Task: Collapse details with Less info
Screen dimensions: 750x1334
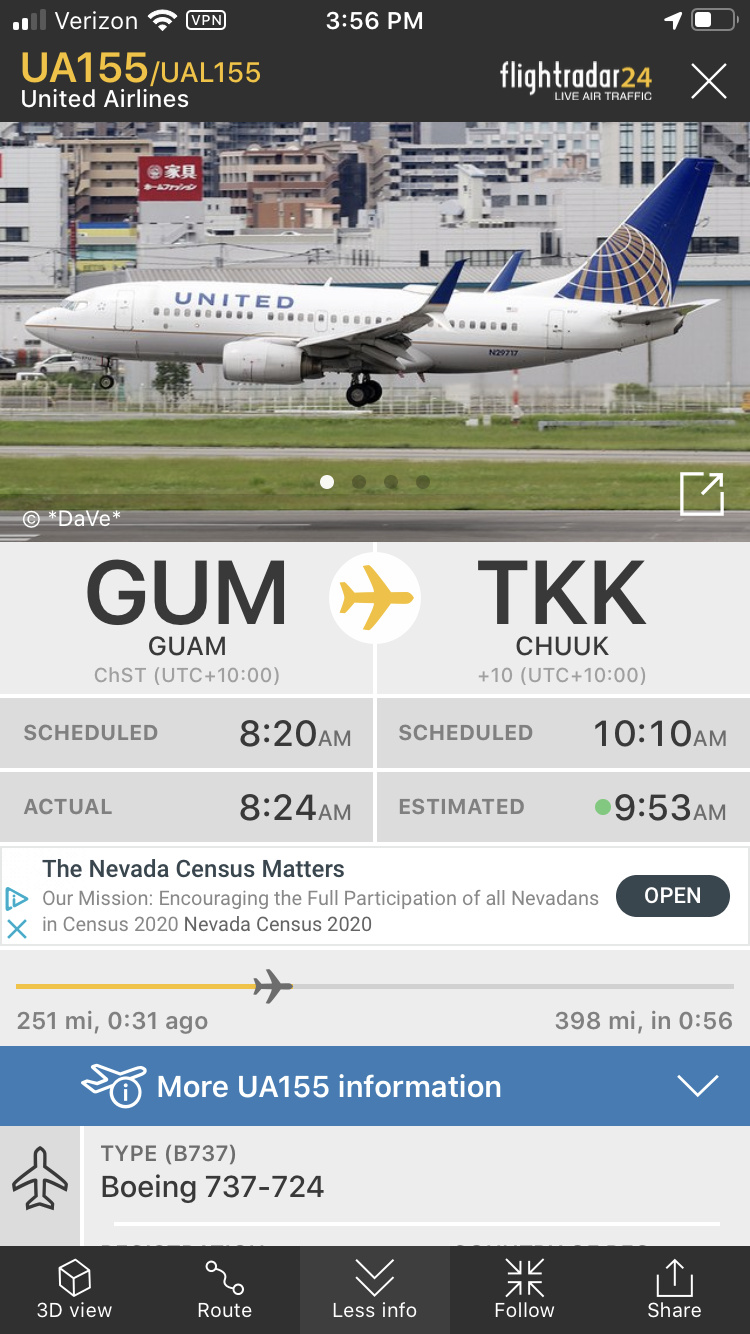Action: (374, 1290)
